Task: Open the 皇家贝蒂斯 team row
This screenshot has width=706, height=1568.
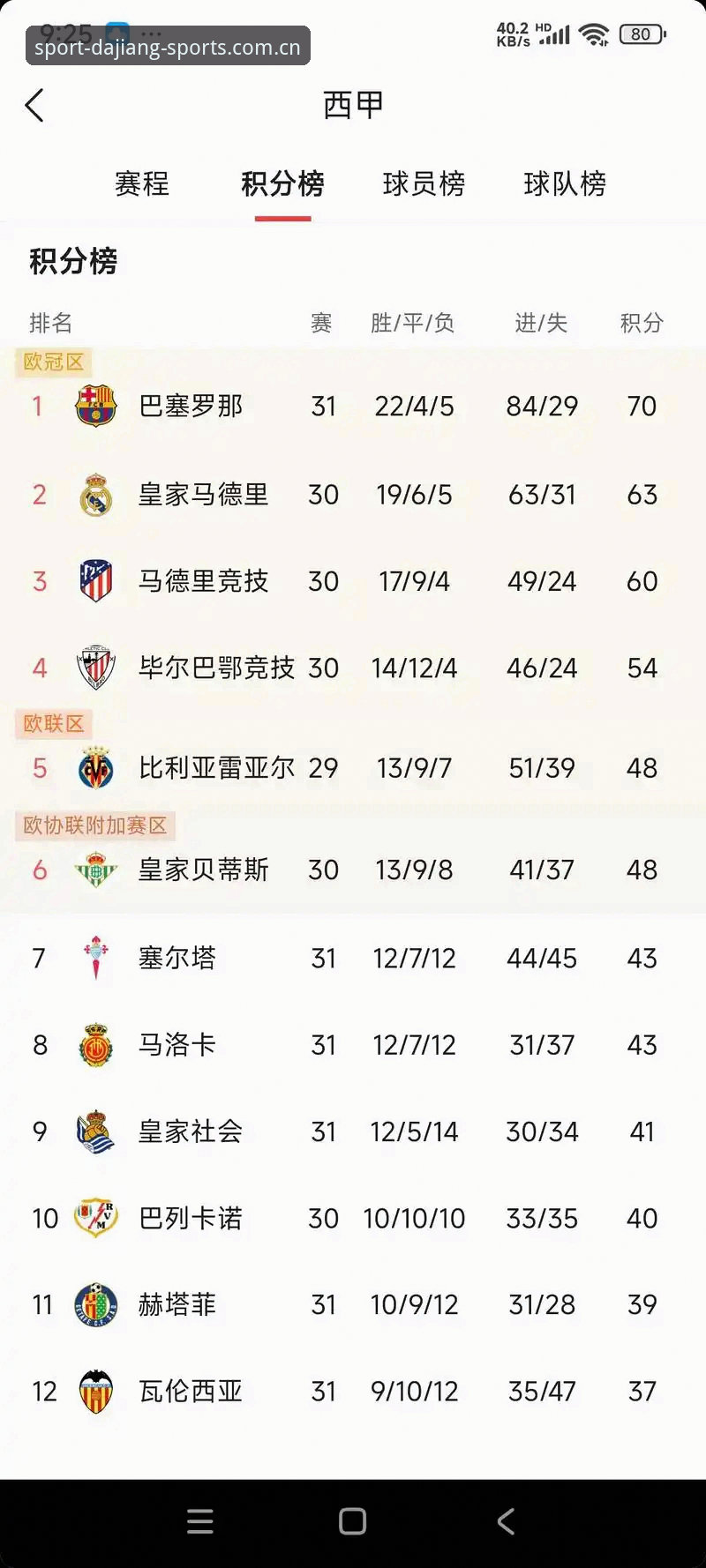Action: click(x=353, y=870)
